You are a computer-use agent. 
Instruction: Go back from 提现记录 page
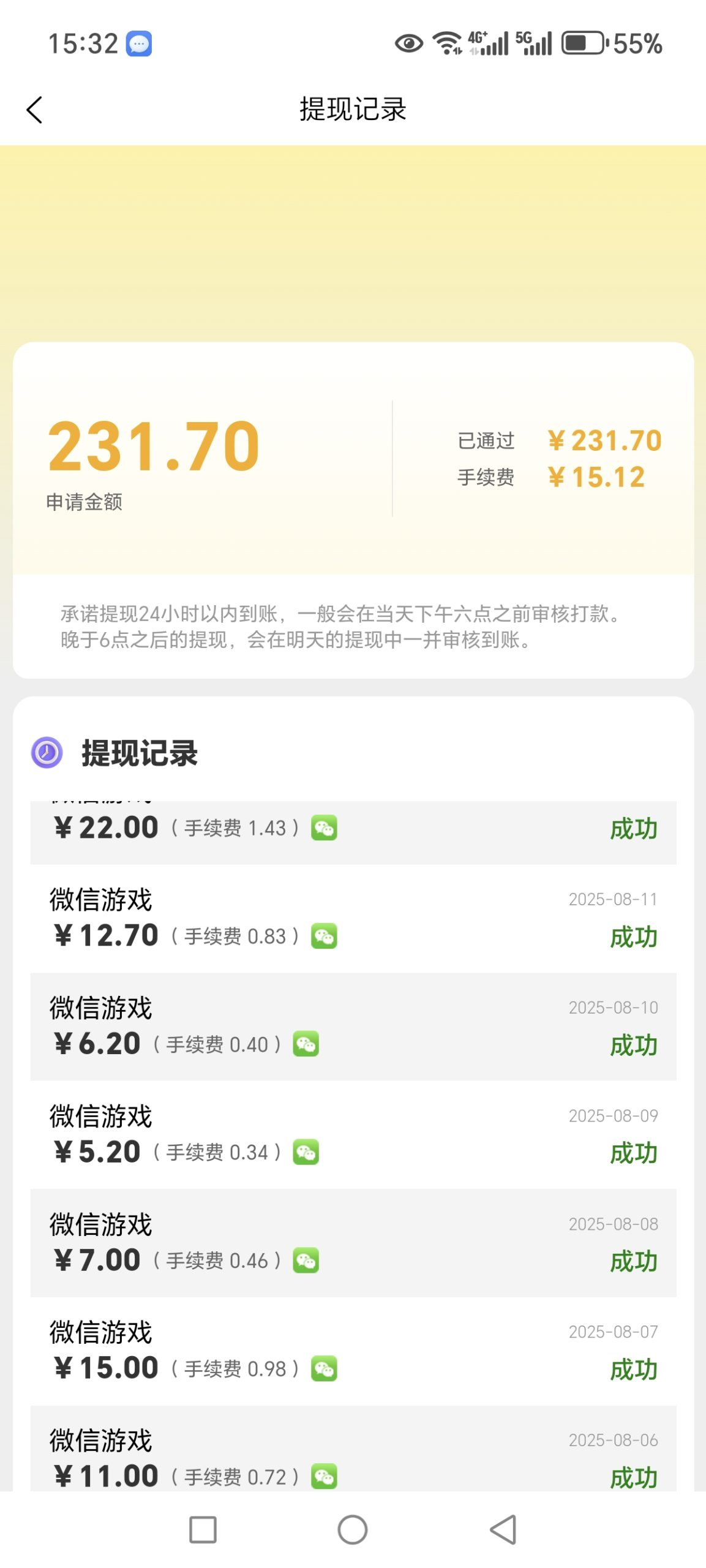point(34,110)
